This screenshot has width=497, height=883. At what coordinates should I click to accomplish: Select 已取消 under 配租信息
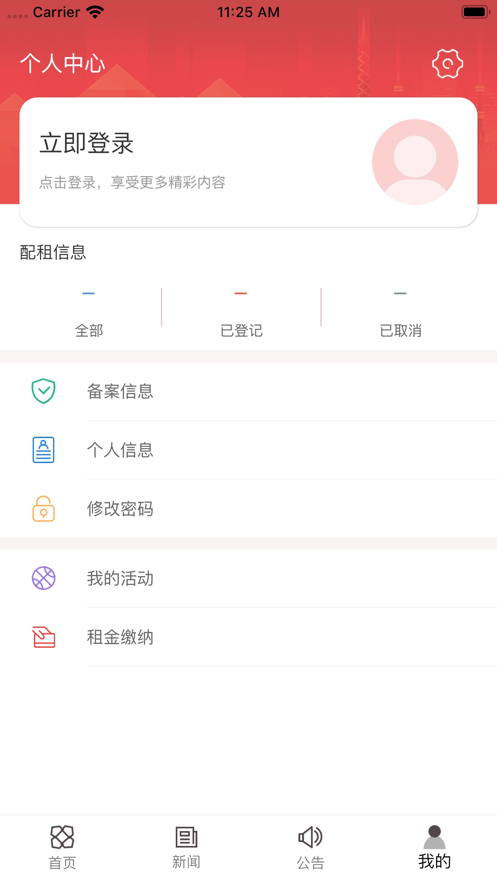point(401,313)
